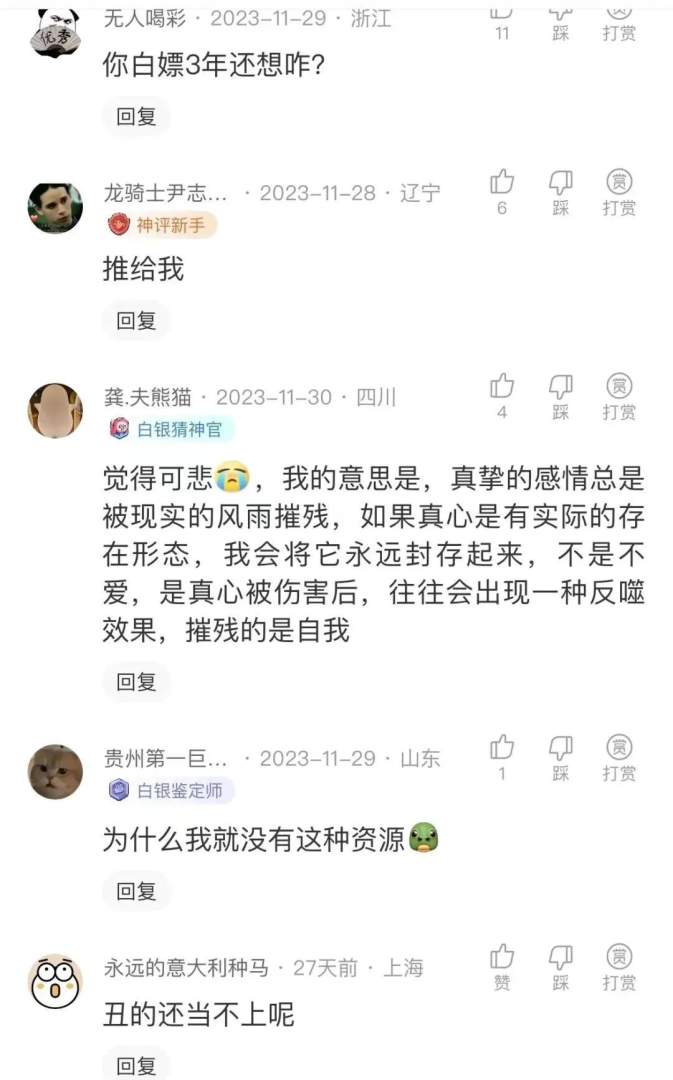Image resolution: width=673 pixels, height=1080 pixels.
Task: View 贵州第一巨's cat avatar profile
Action: point(55,771)
